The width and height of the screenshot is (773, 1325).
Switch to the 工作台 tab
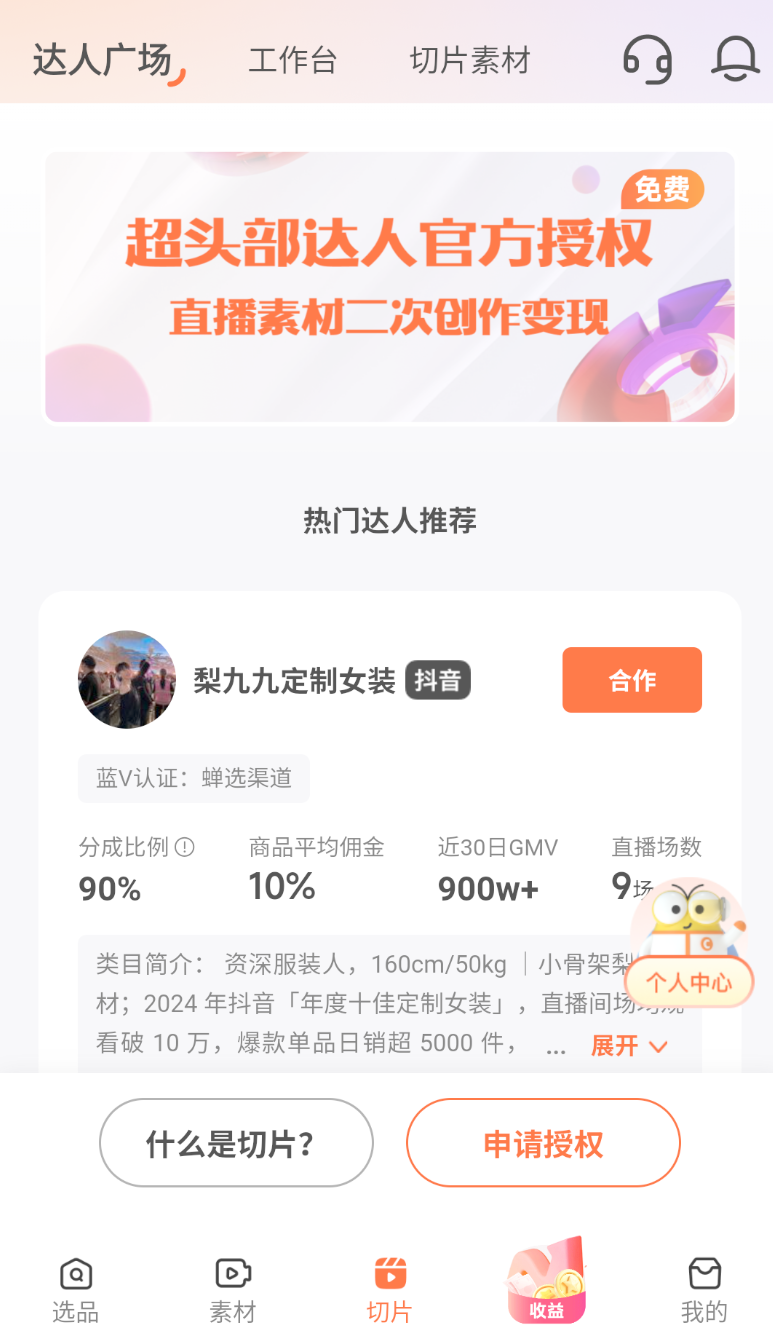pos(293,60)
